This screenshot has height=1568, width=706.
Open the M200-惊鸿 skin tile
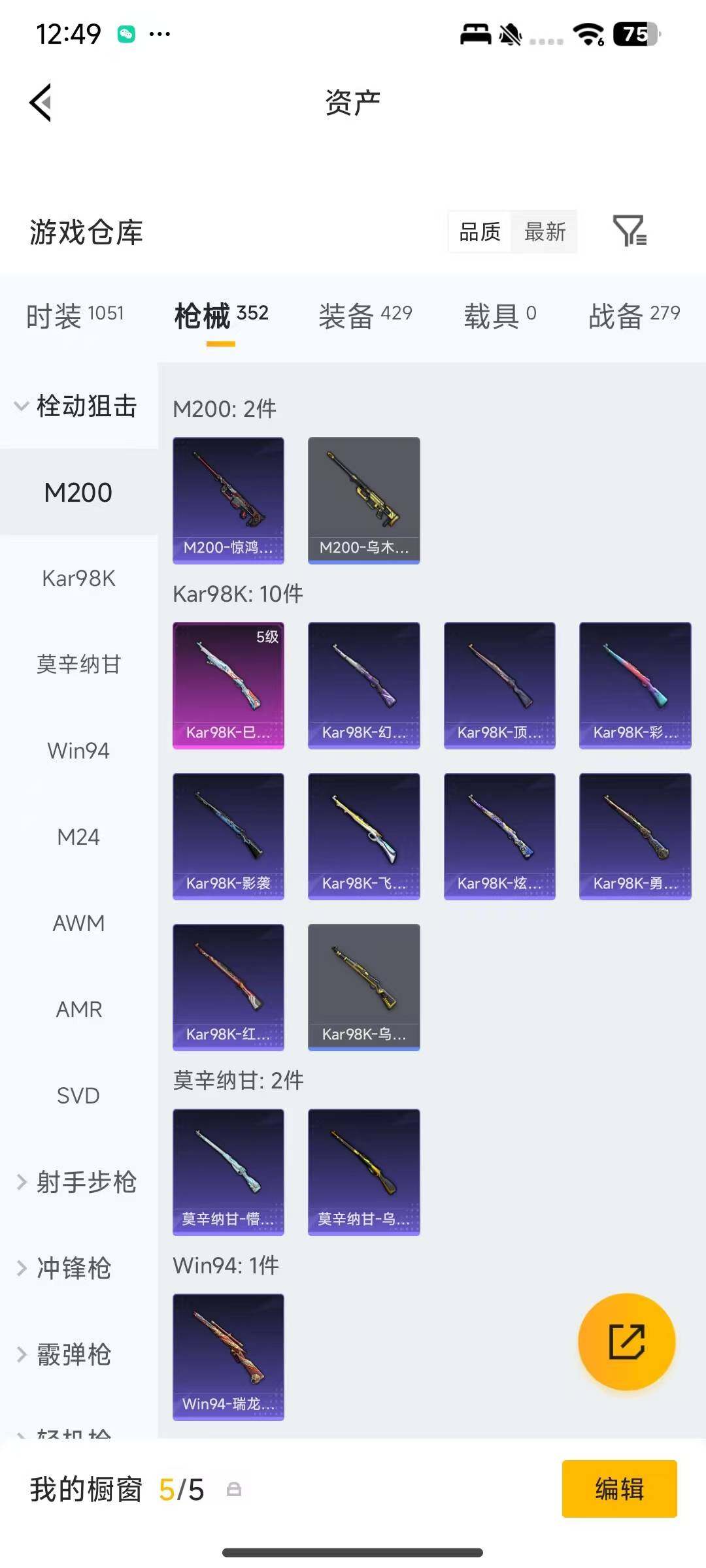coord(228,500)
